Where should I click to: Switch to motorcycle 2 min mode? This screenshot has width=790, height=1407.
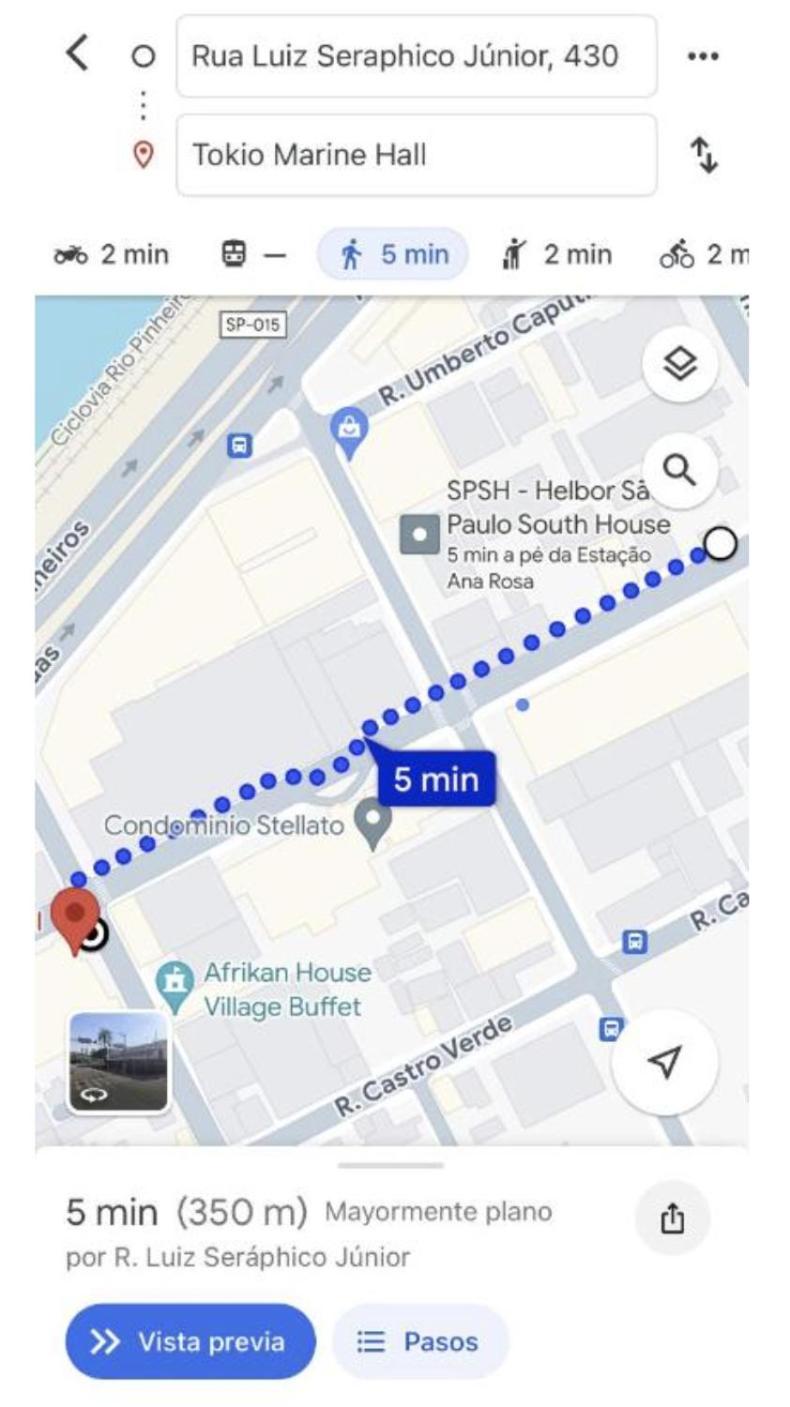click(108, 255)
